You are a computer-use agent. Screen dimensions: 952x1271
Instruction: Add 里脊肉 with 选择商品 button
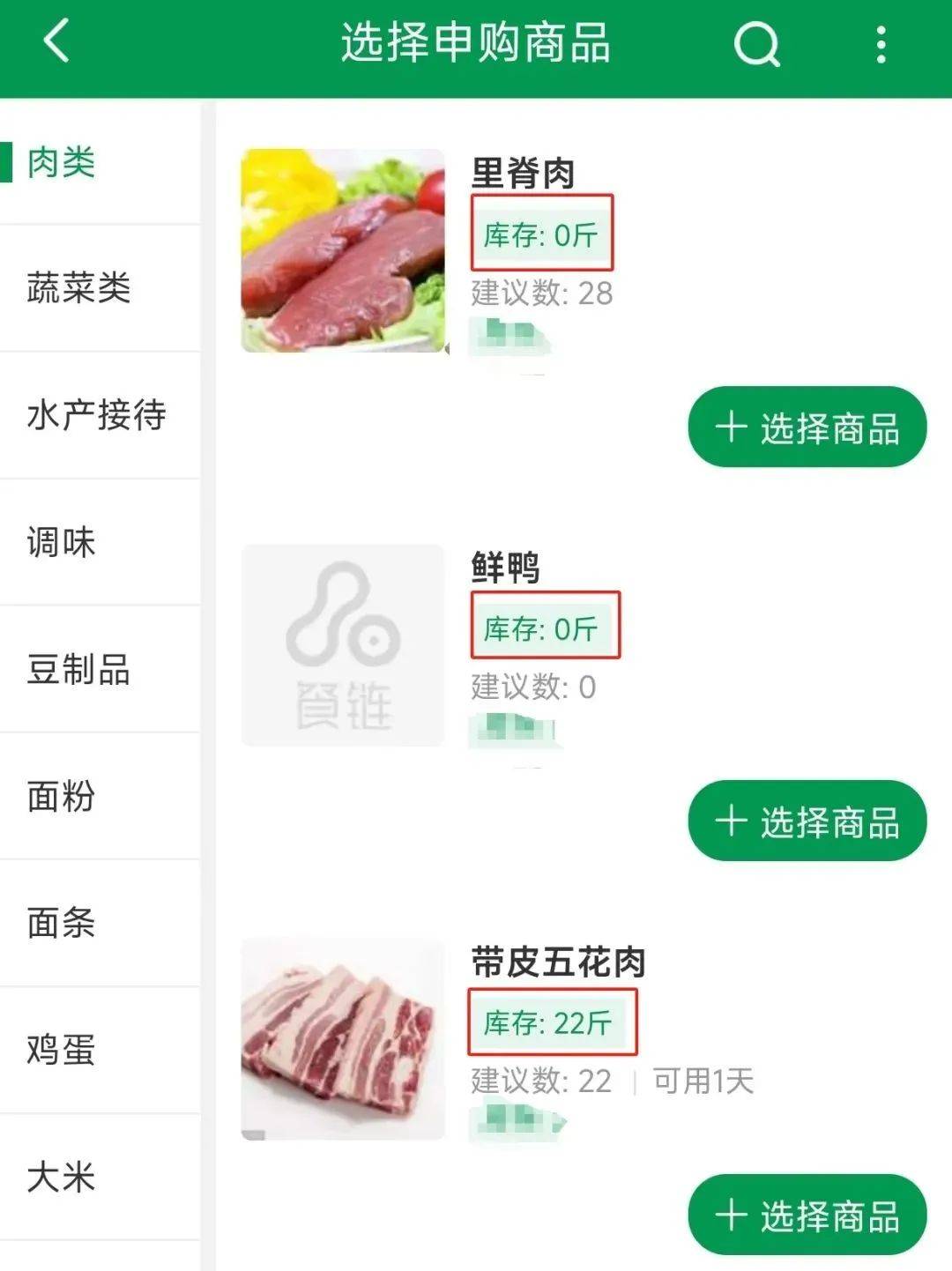point(807,428)
